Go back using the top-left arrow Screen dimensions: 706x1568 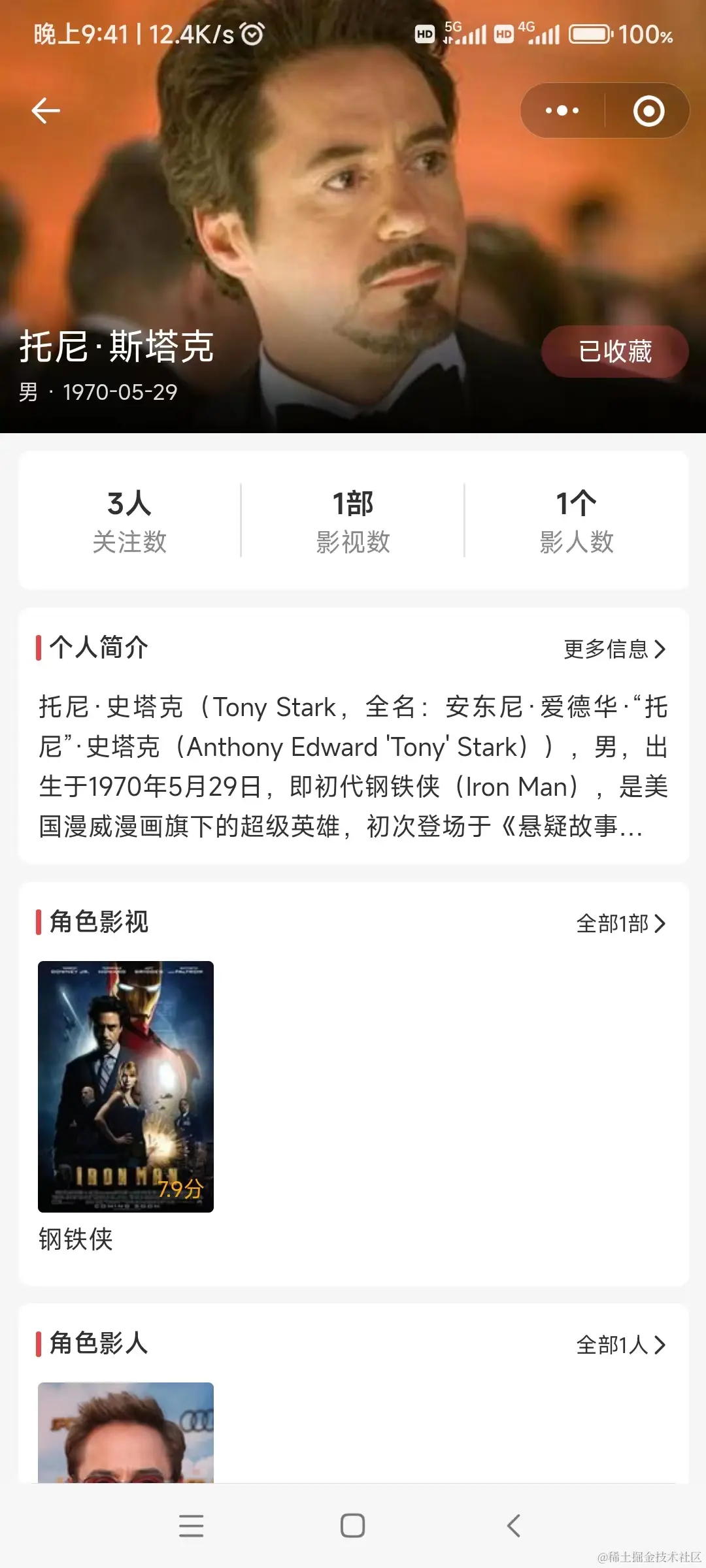[x=46, y=110]
